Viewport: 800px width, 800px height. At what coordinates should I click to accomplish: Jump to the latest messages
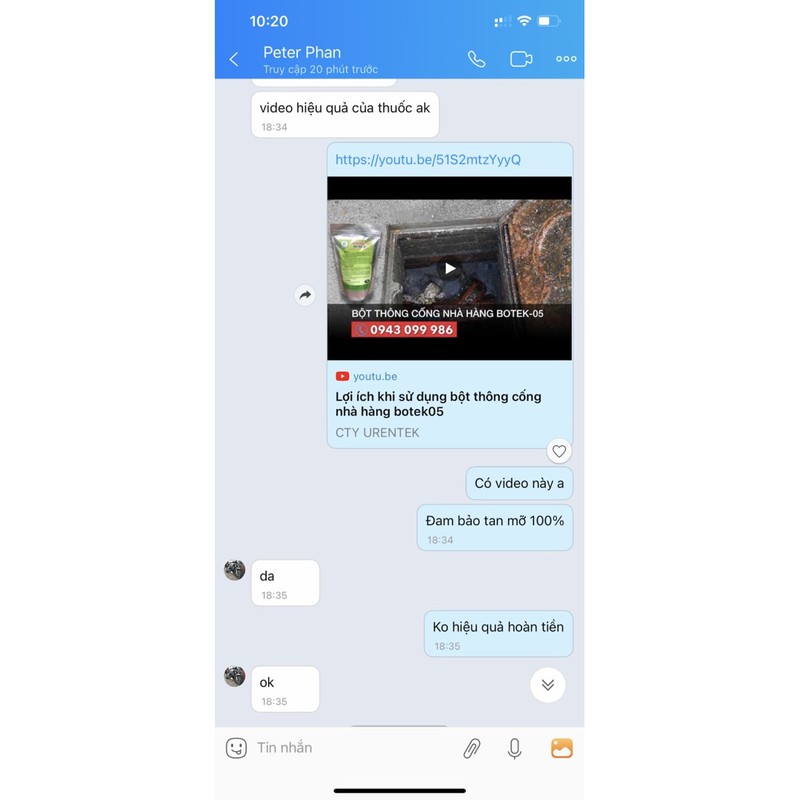[x=548, y=685]
